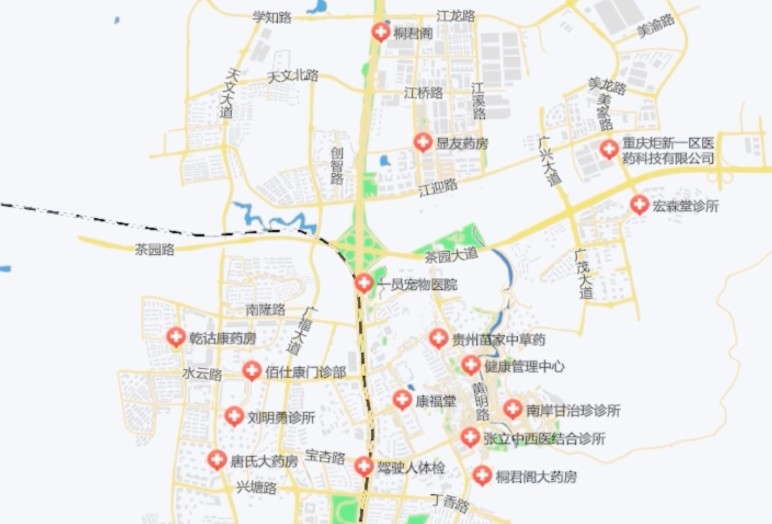This screenshot has width=772, height=524.
Task: Tap the 健康管理中心 marker
Action: coord(471,365)
